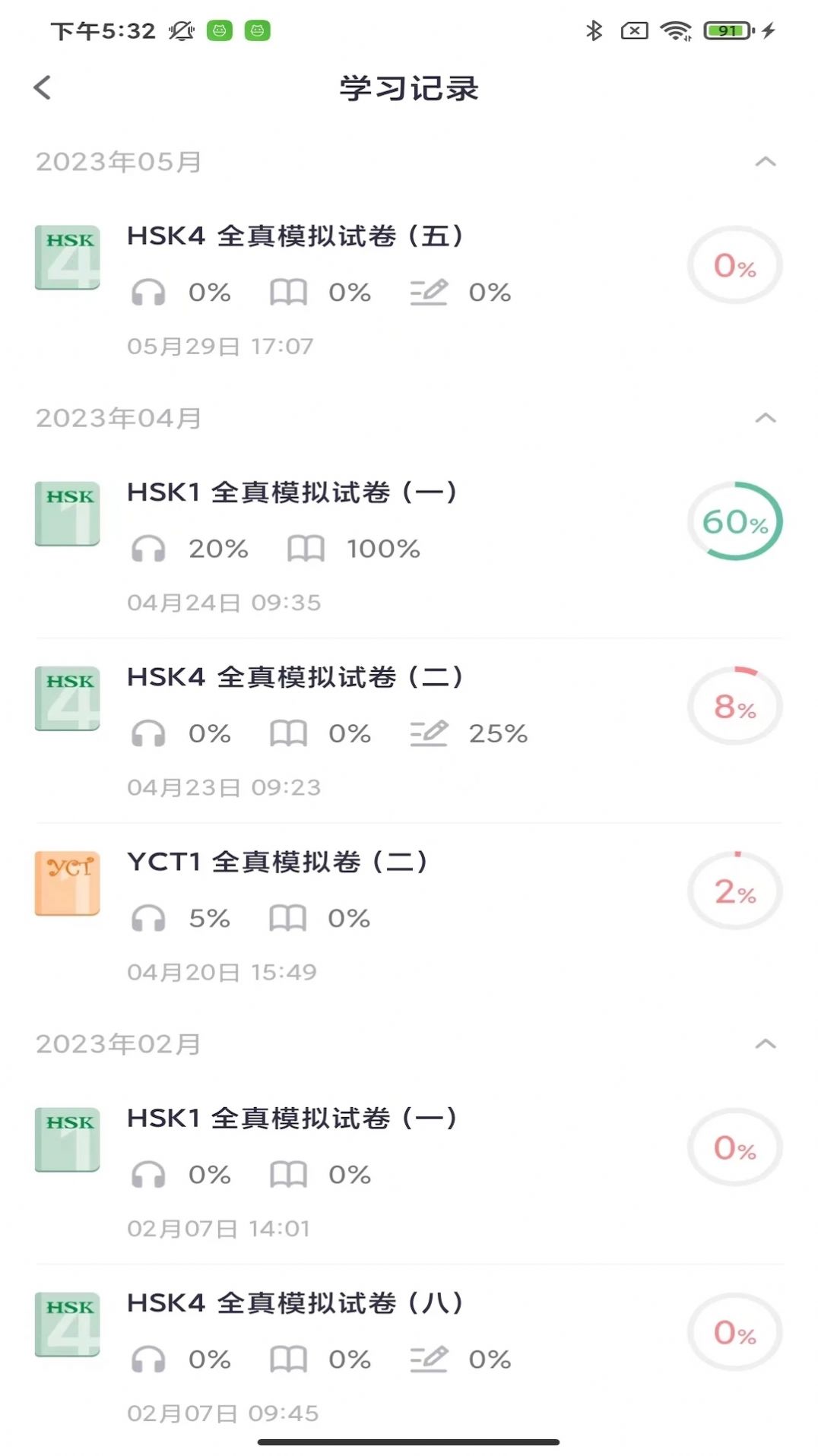Tap the back arrow to leave 学习记录
The image size is (818, 1456).
(x=43, y=87)
